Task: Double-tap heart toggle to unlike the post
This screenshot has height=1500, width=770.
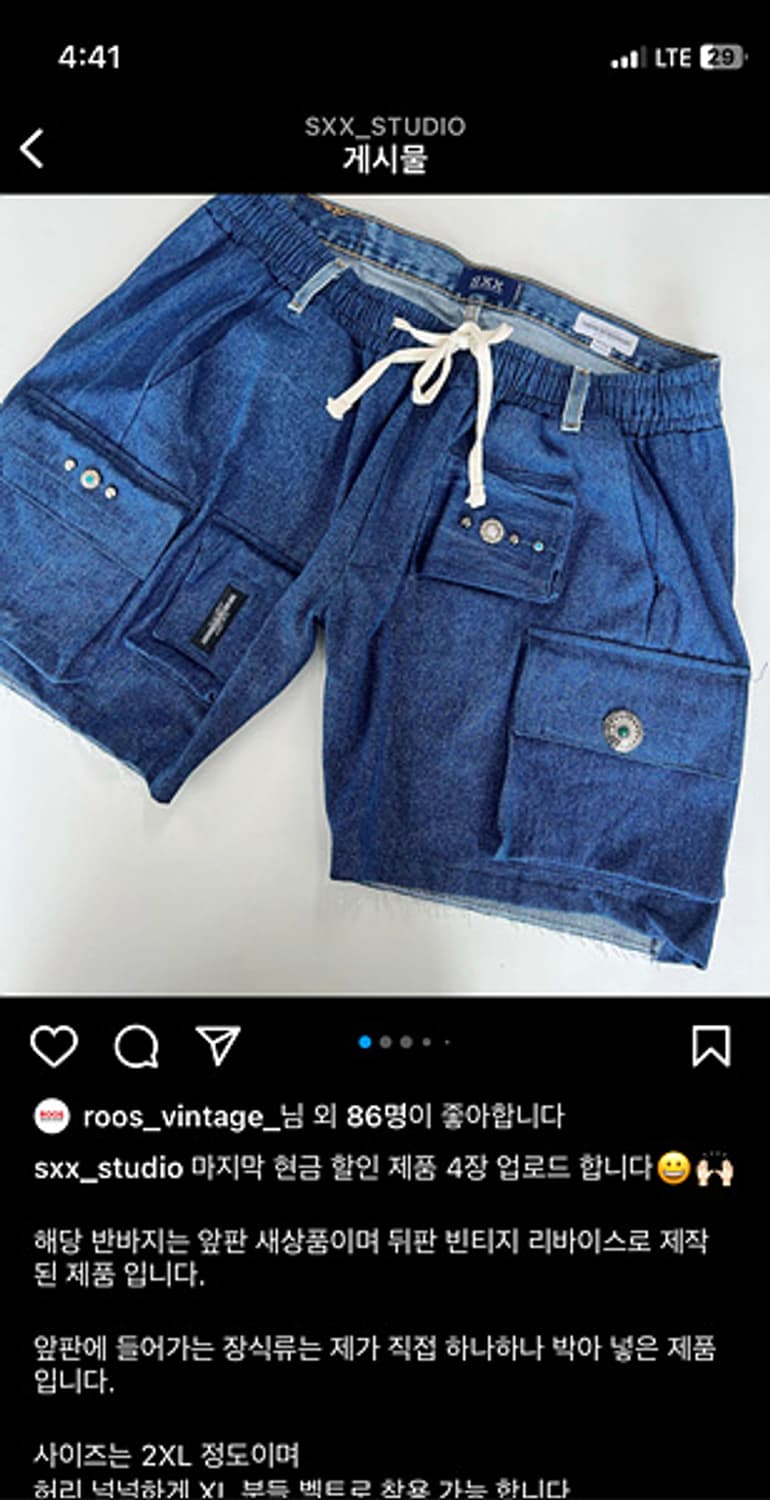Action: [55, 1046]
